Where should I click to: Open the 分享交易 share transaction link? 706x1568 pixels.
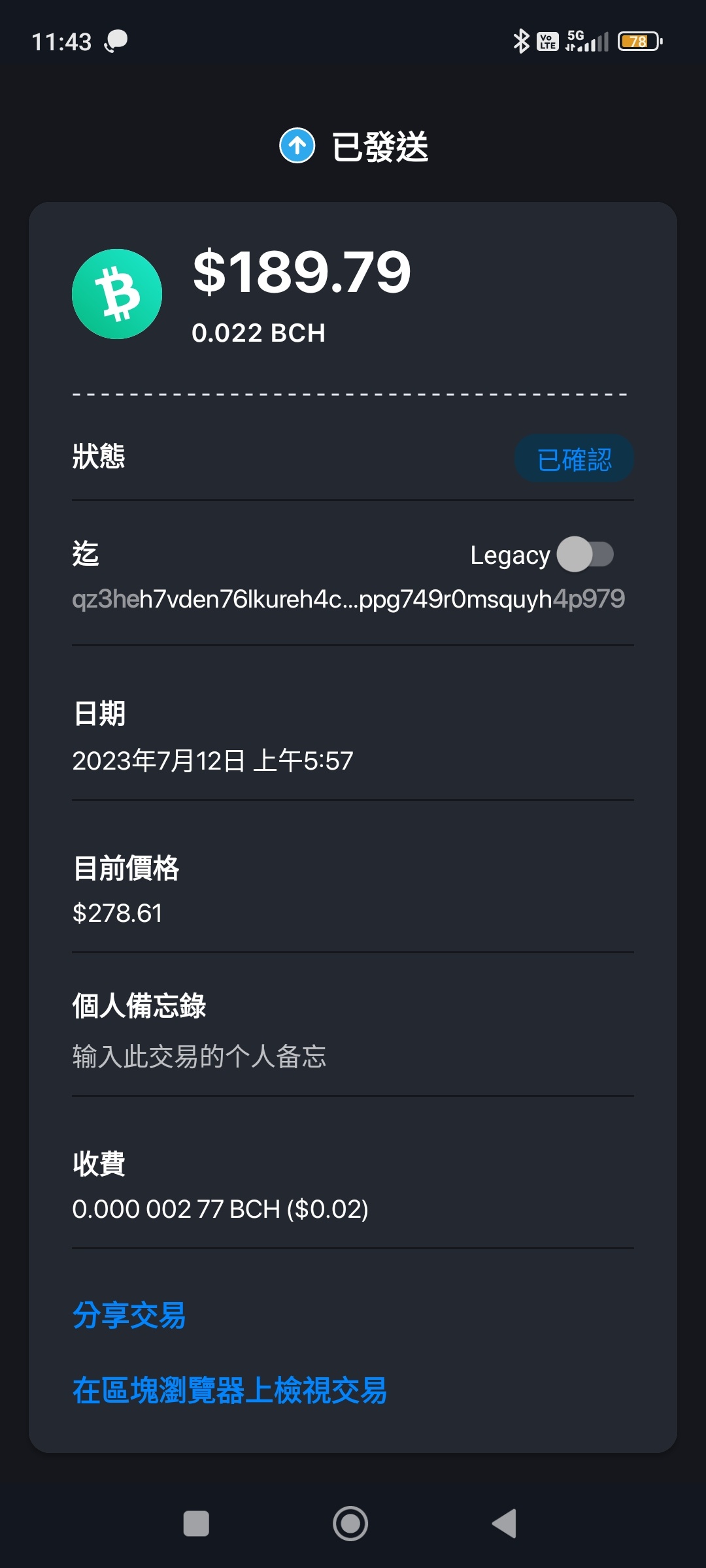tap(129, 1315)
